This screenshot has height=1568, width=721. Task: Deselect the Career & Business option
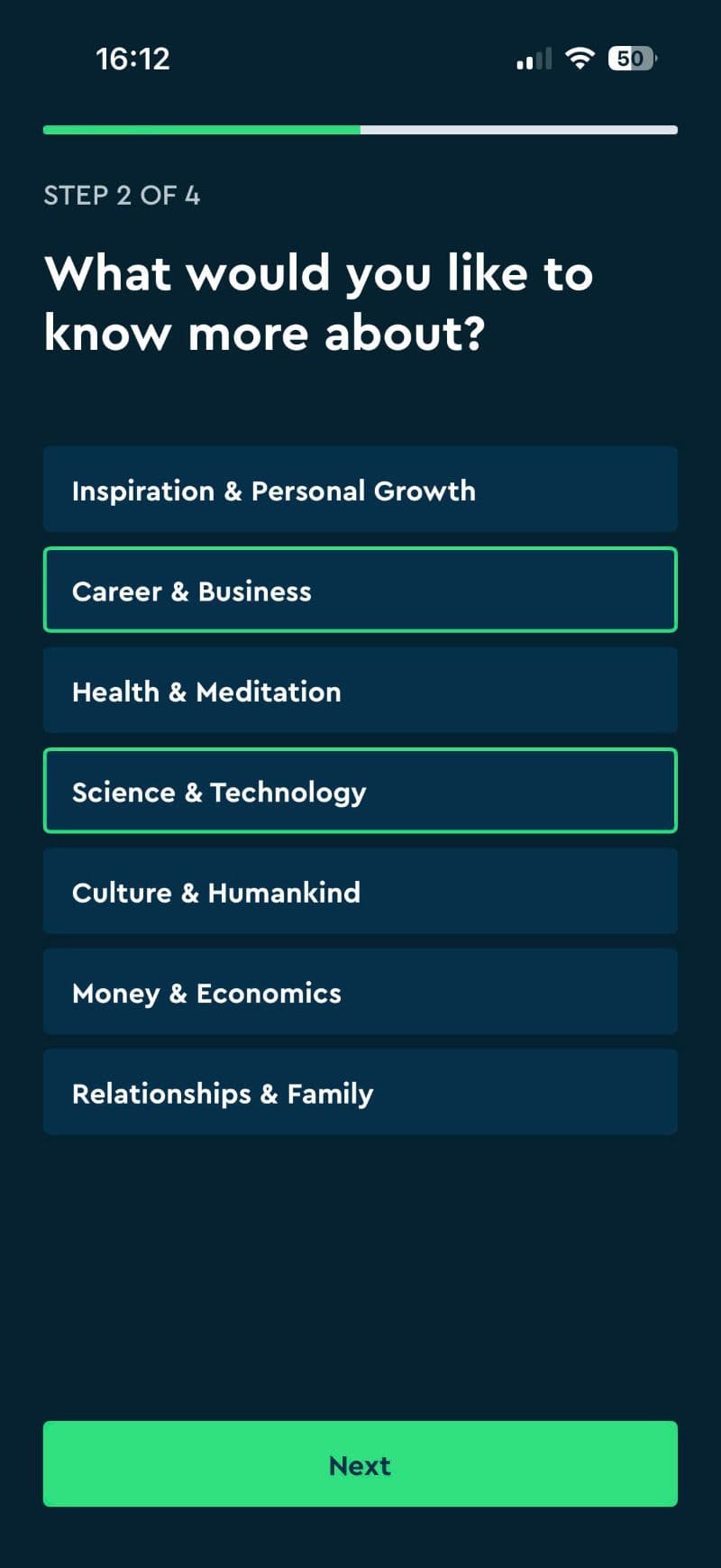tap(360, 590)
